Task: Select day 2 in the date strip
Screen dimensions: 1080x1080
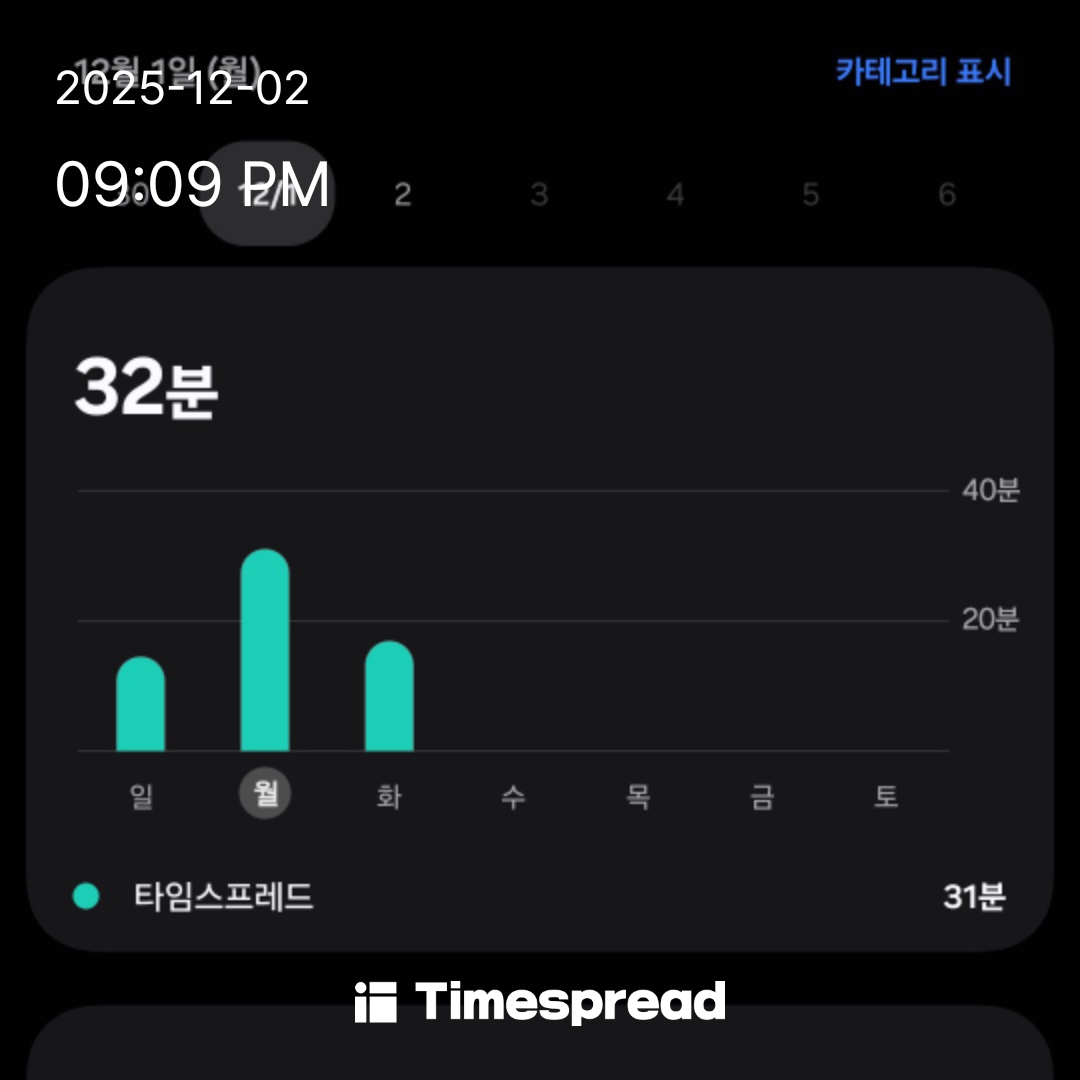Action: tap(402, 195)
